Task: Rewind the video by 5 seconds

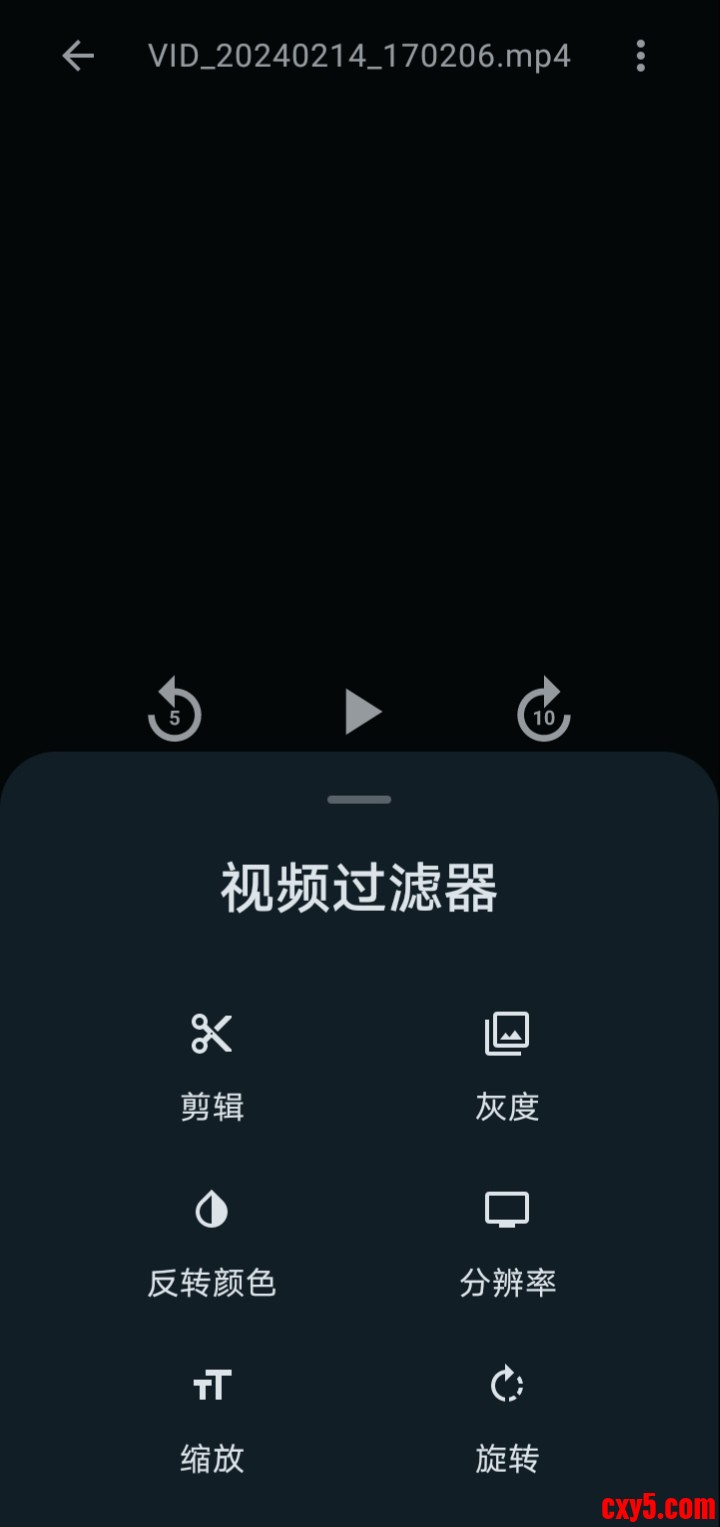Action: pyautogui.click(x=175, y=711)
